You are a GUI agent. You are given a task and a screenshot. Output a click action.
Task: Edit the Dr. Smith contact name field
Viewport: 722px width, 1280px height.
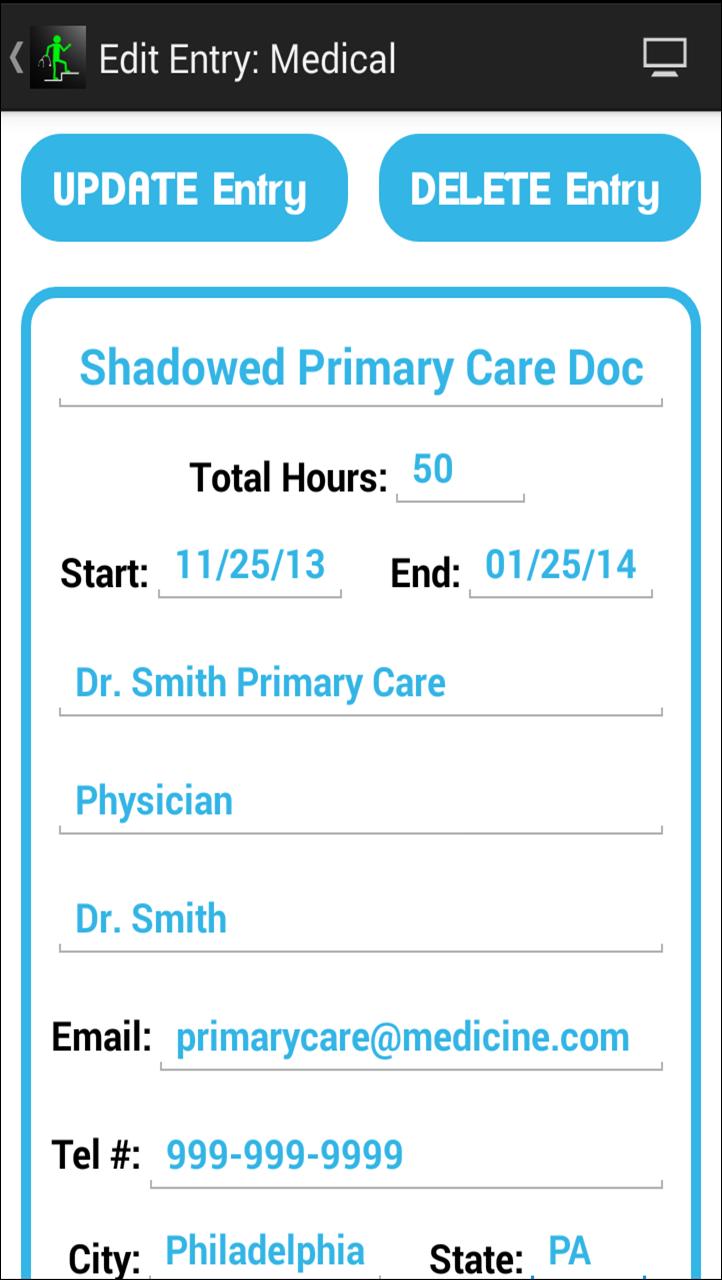pos(360,921)
